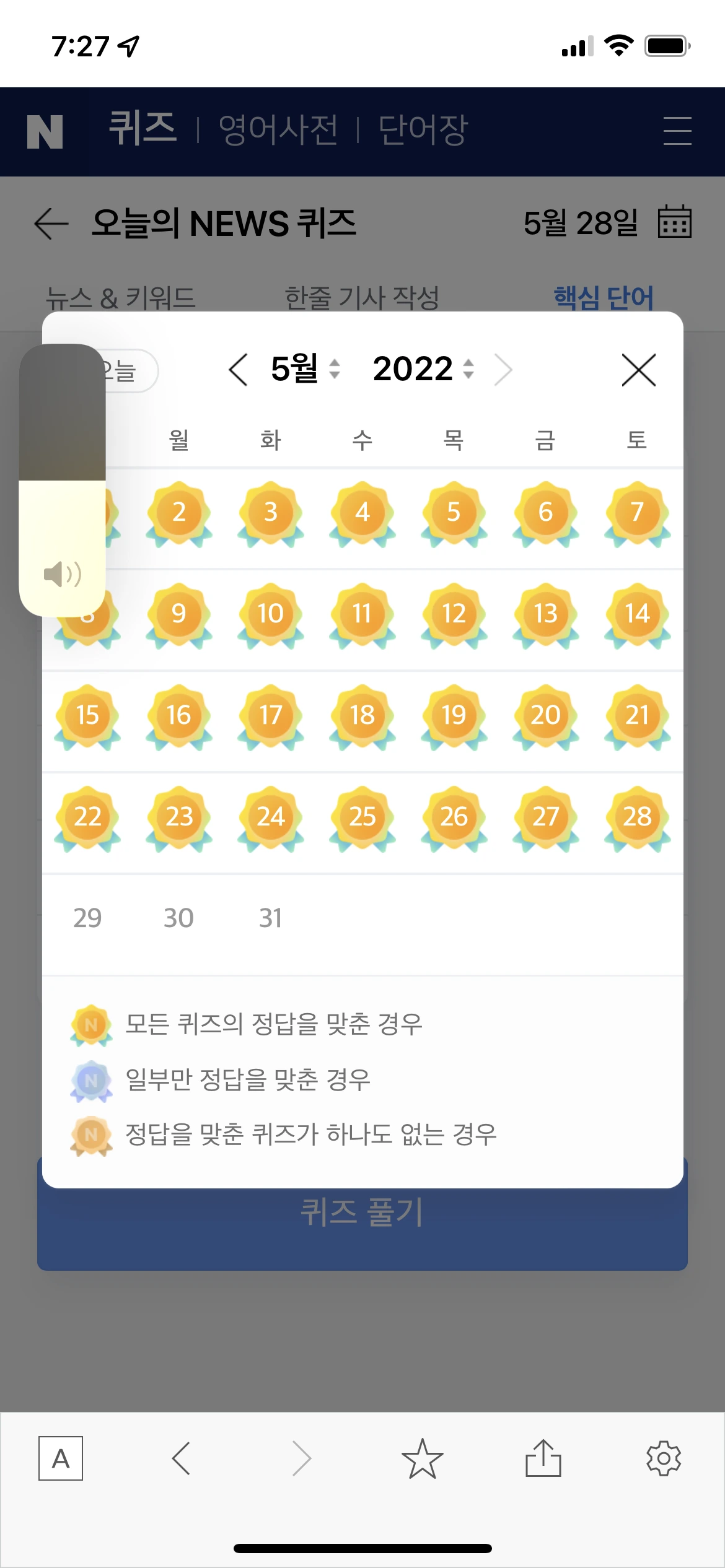The width and height of the screenshot is (725, 1568).
Task: Open the 2022 year dropdown
Action: (x=423, y=369)
